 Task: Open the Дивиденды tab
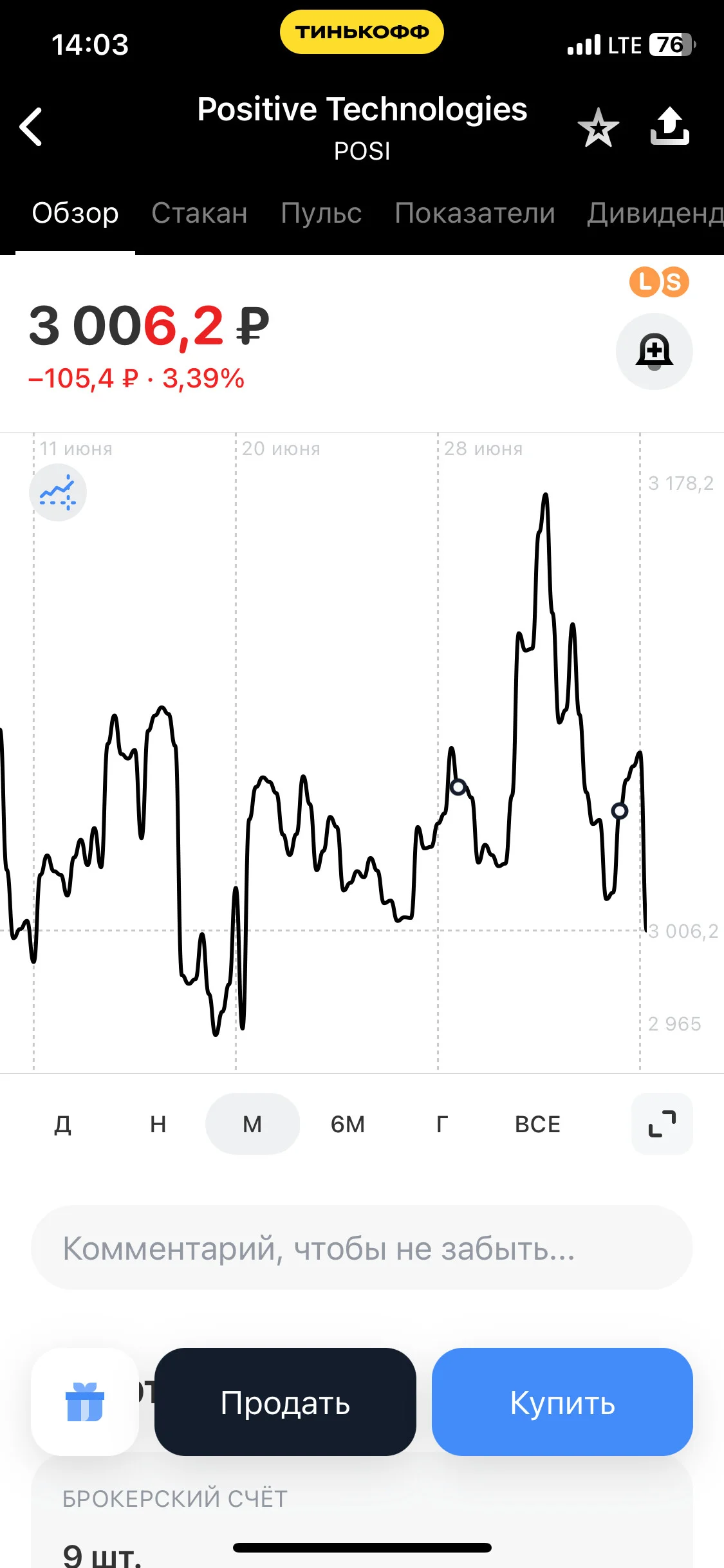[655, 213]
